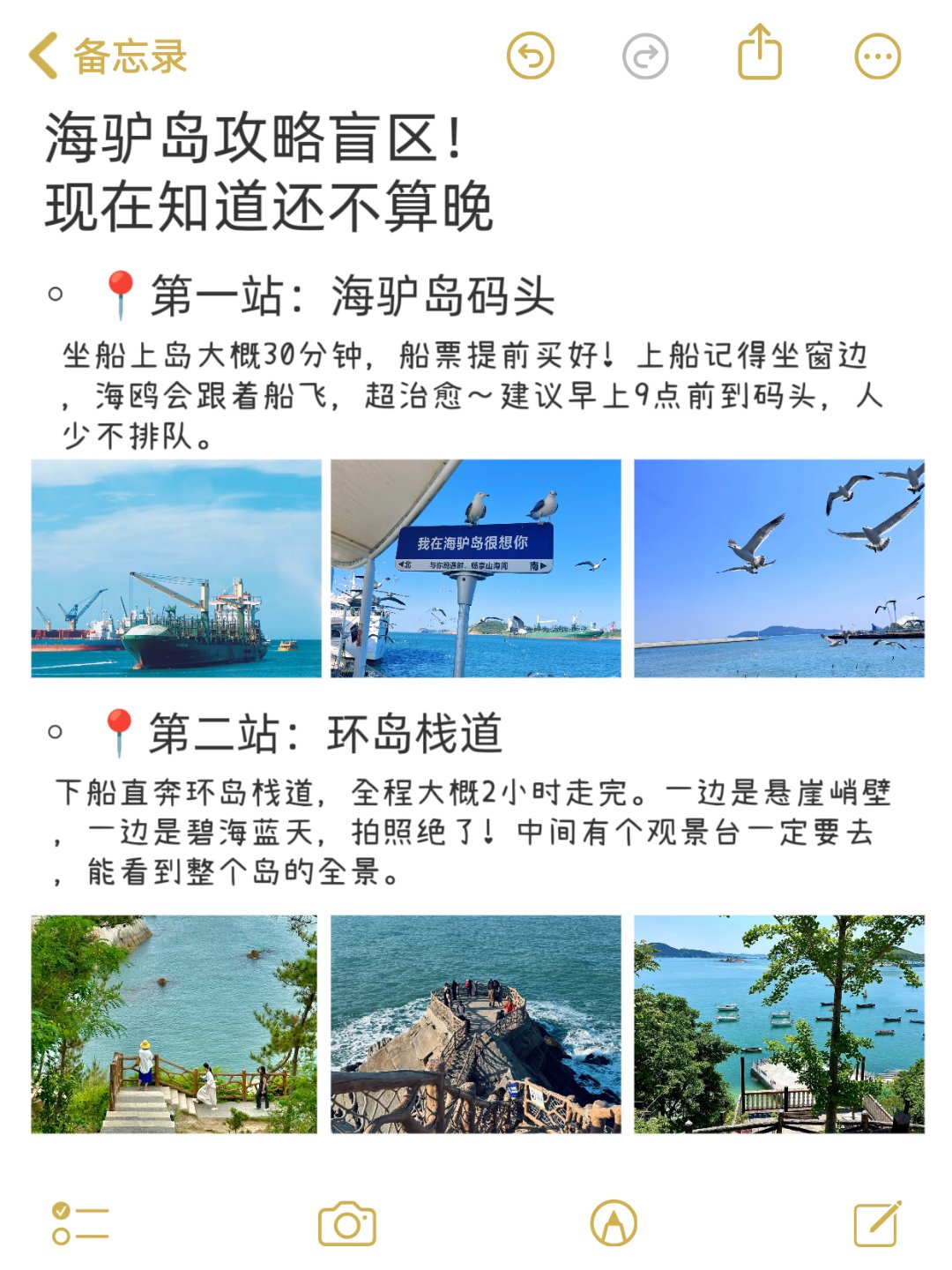This screenshot has width=952, height=1270.
Task: Tap the Undo arrow icon
Action: click(x=530, y=55)
